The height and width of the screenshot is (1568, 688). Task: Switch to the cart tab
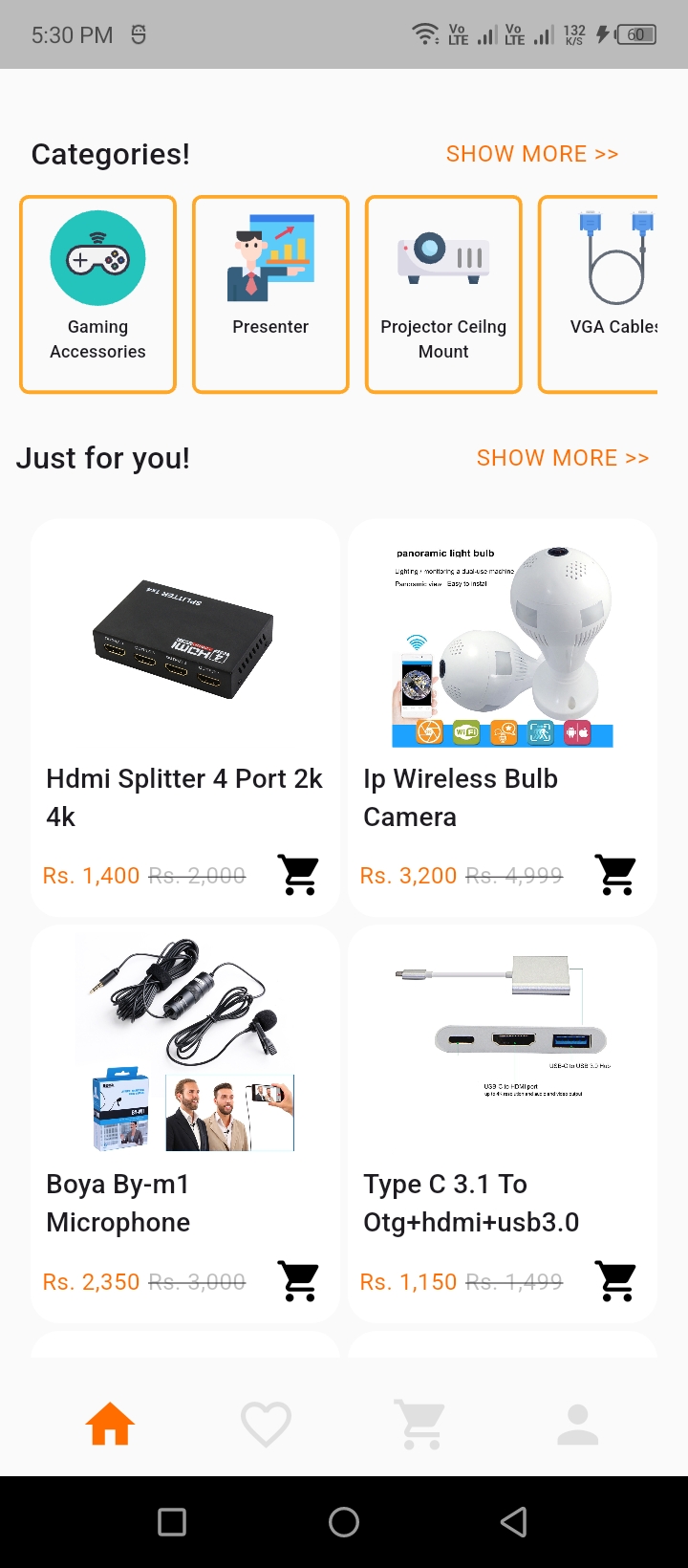[421, 1425]
